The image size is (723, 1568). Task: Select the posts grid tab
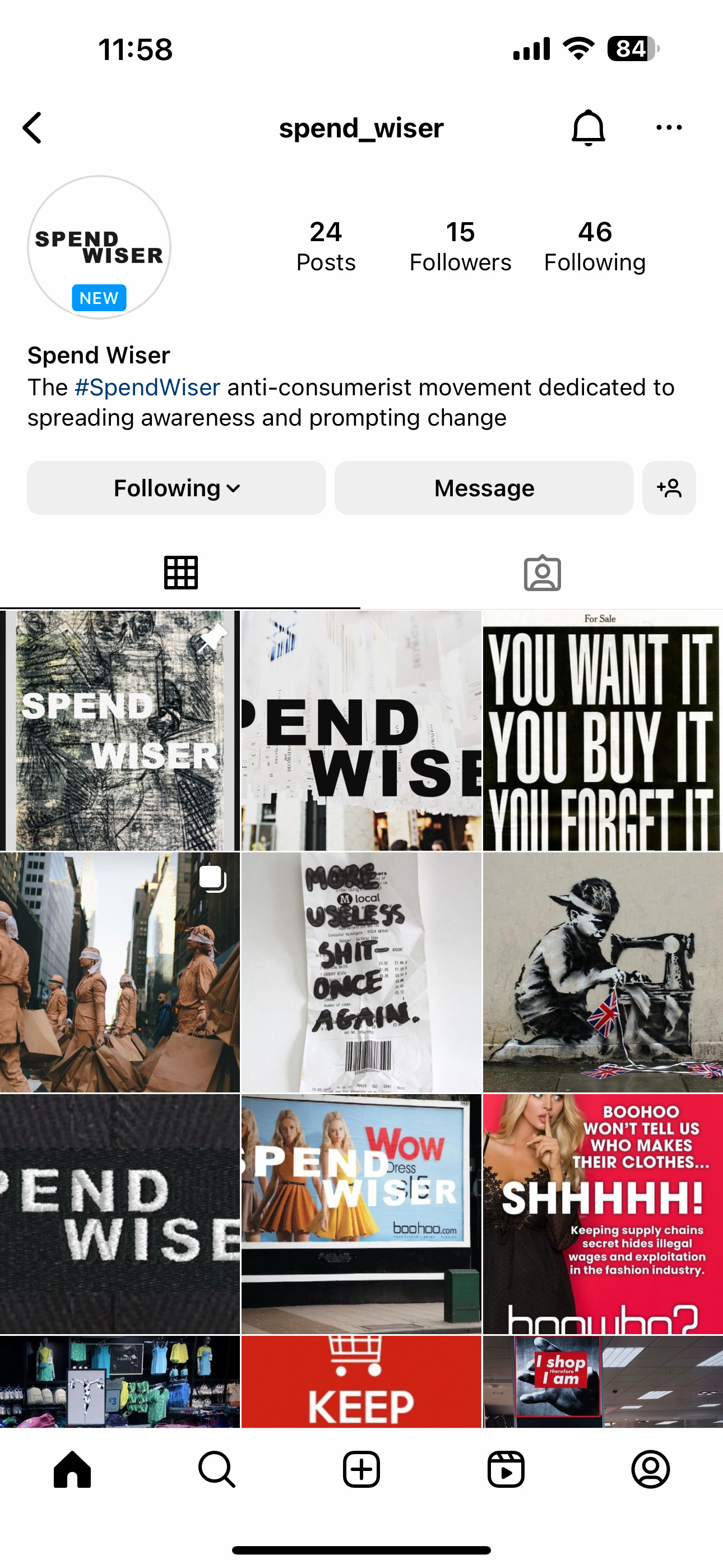180,573
